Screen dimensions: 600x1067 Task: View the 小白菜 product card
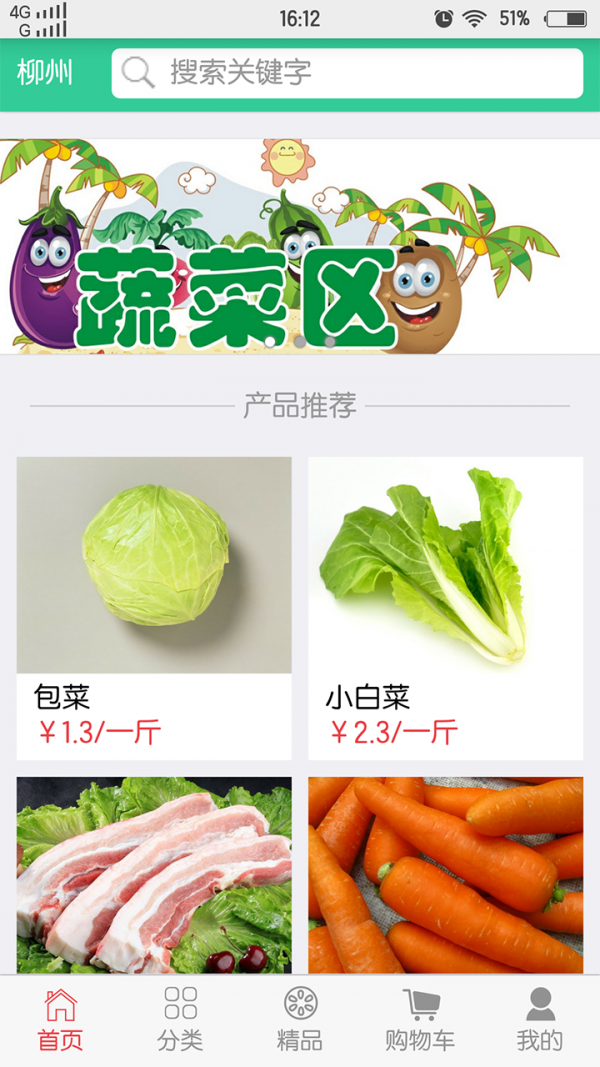point(445,607)
